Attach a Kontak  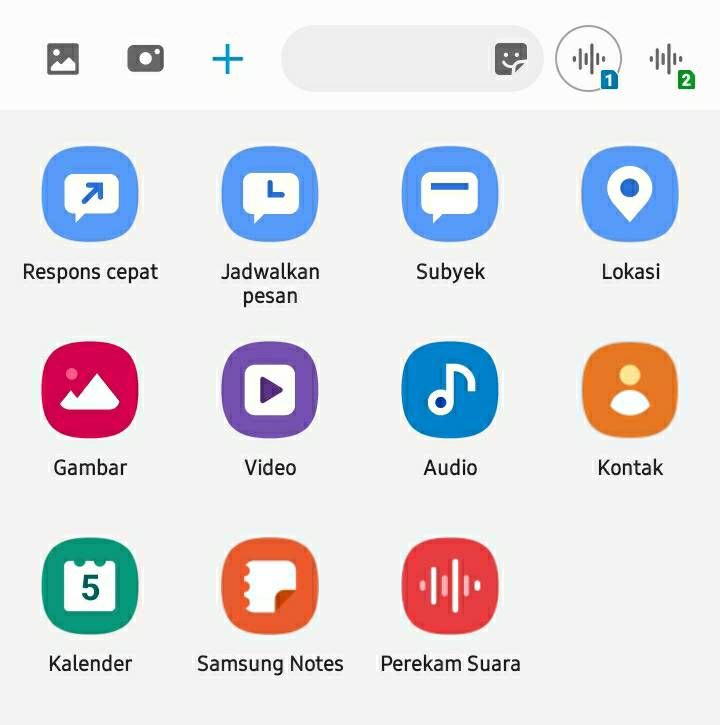(630, 390)
